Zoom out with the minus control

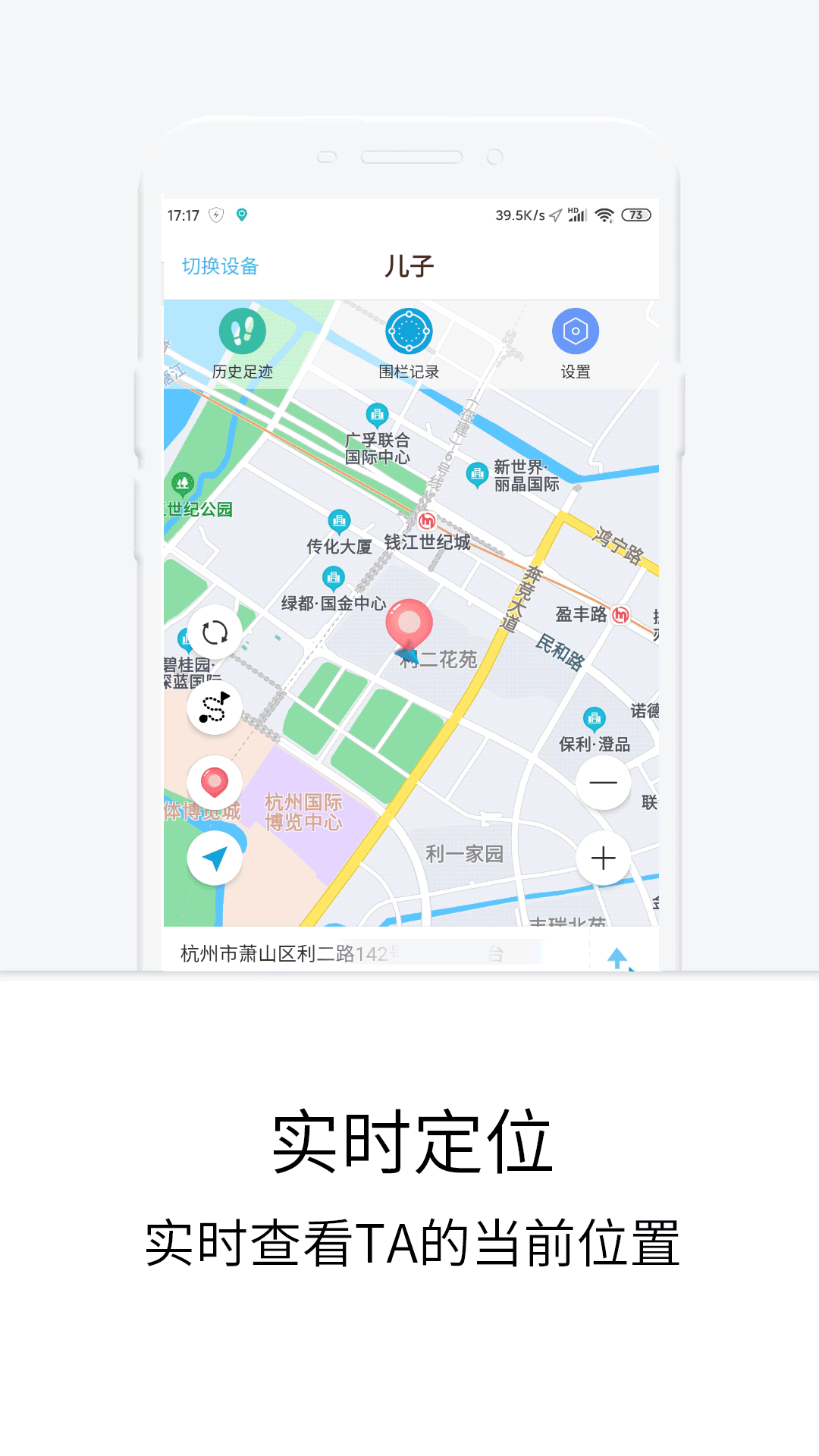click(603, 783)
